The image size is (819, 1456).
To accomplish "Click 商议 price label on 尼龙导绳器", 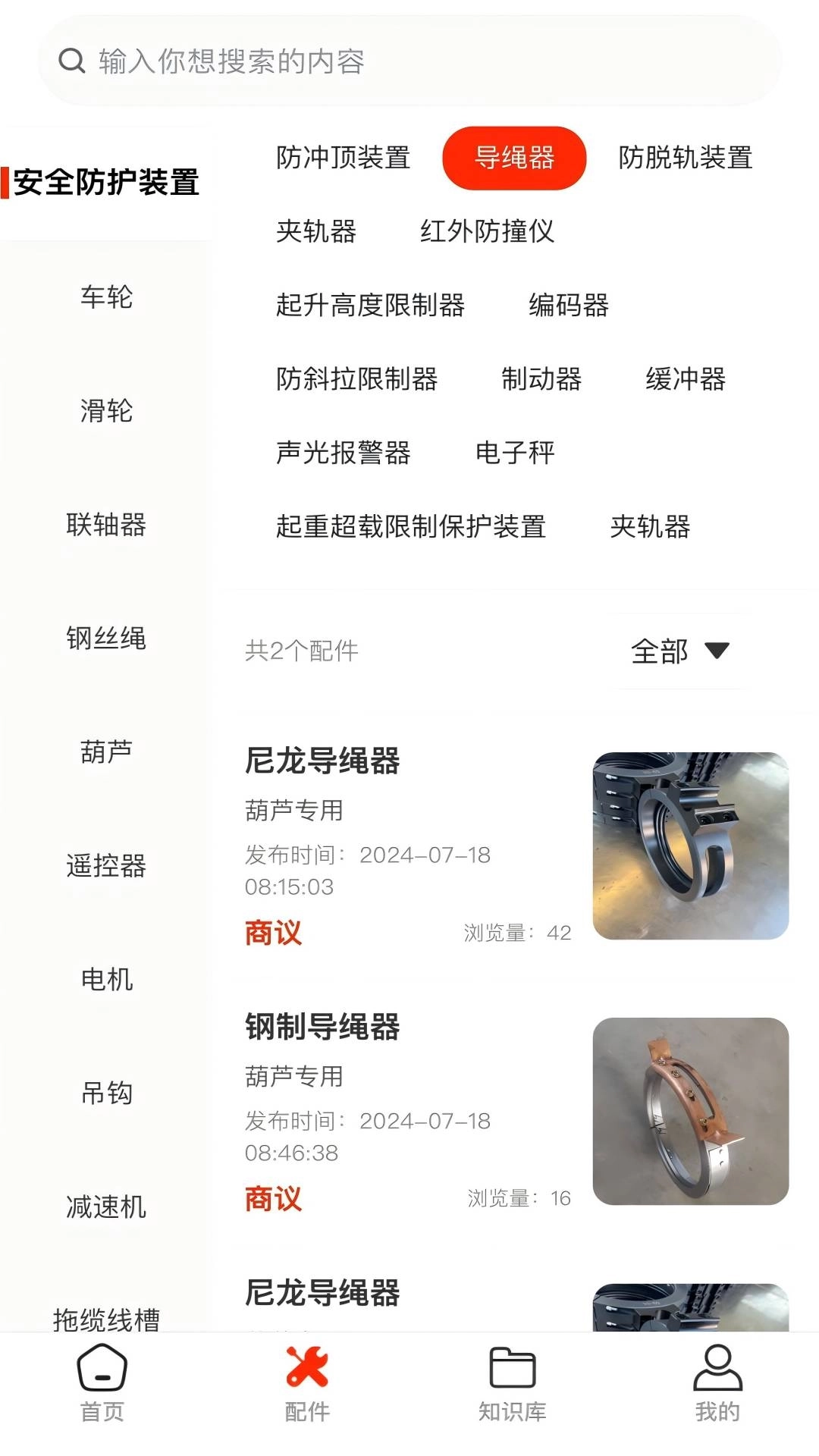I will 273,934.
